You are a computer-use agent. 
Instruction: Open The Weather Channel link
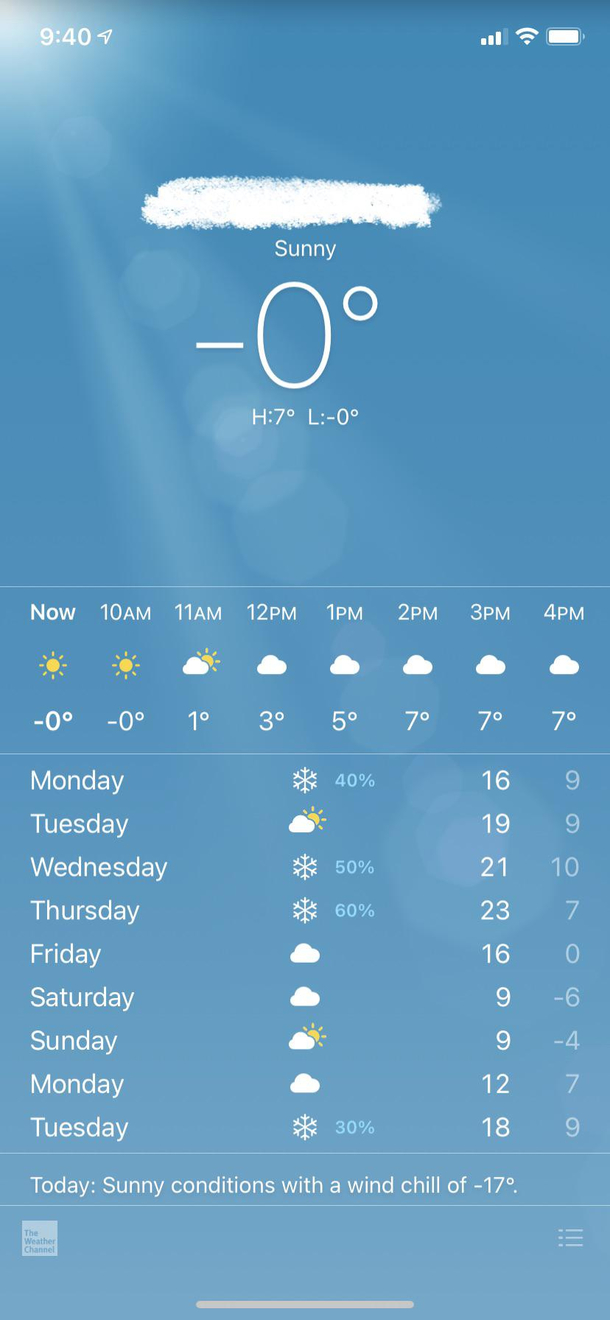(40, 1238)
